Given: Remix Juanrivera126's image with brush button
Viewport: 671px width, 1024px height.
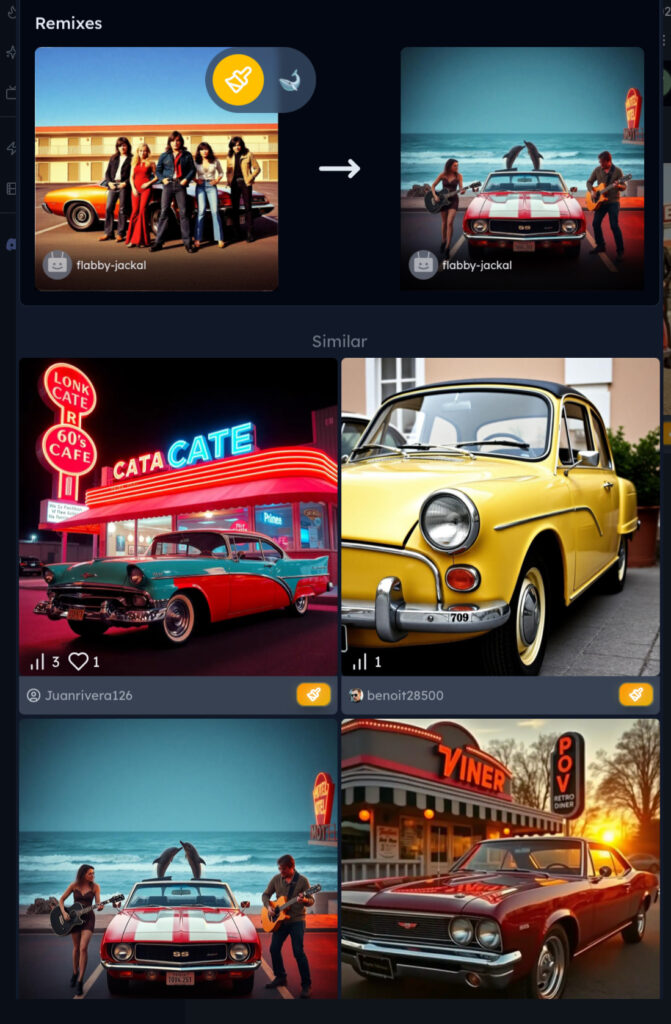Looking at the screenshot, I should coord(313,695).
